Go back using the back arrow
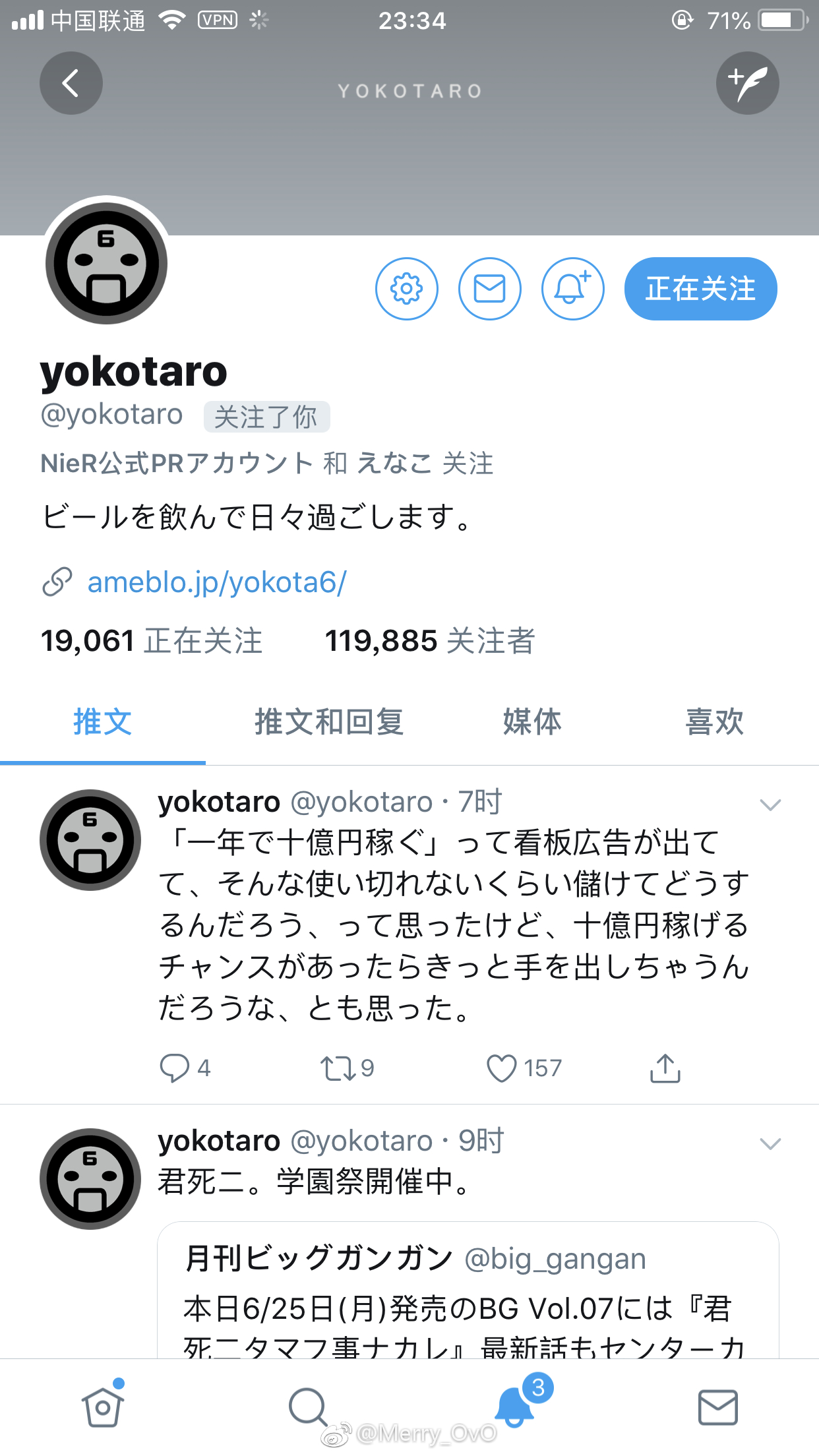The image size is (819, 1456). tap(71, 83)
